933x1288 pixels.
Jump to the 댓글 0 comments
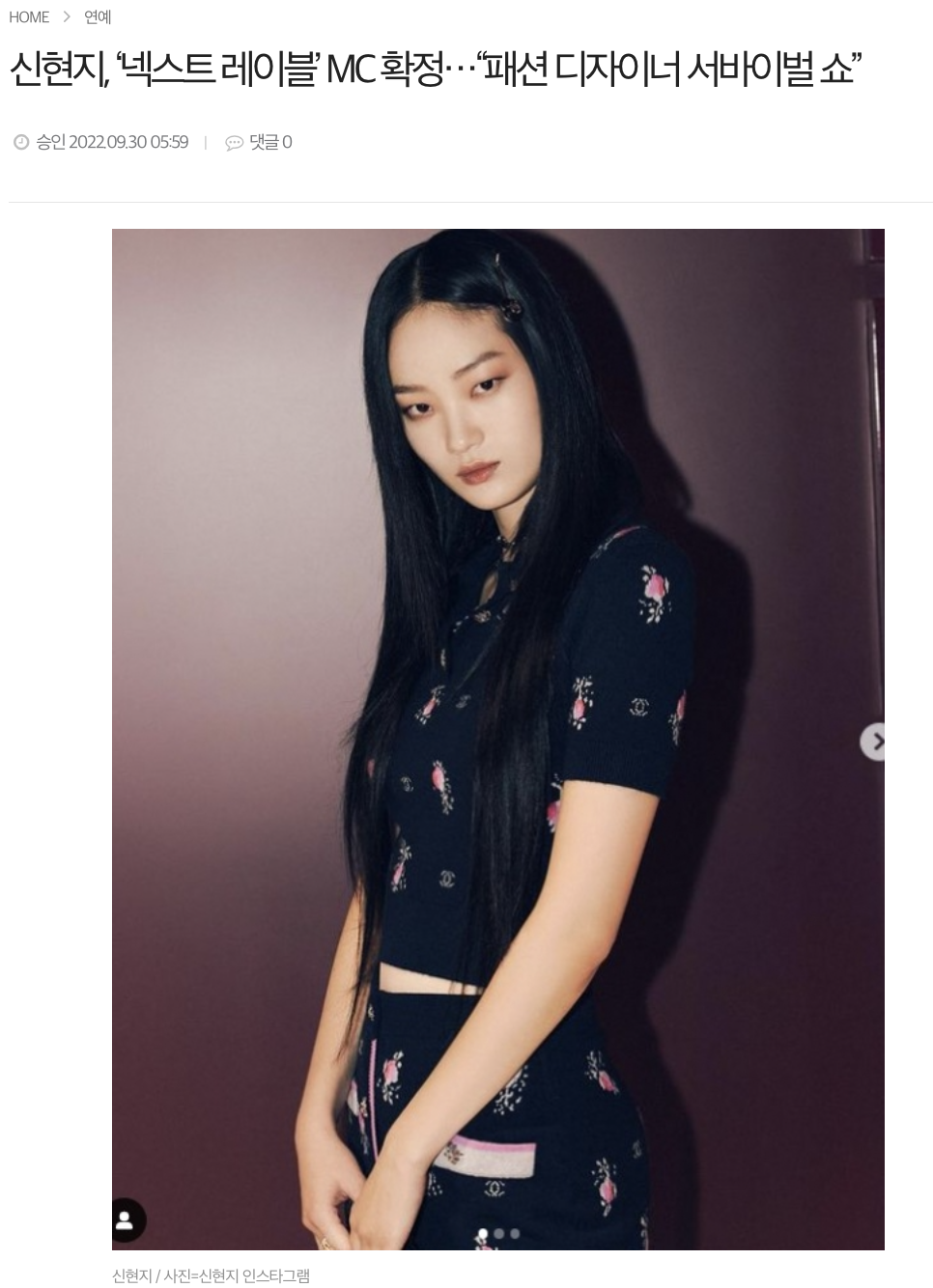click(x=260, y=142)
